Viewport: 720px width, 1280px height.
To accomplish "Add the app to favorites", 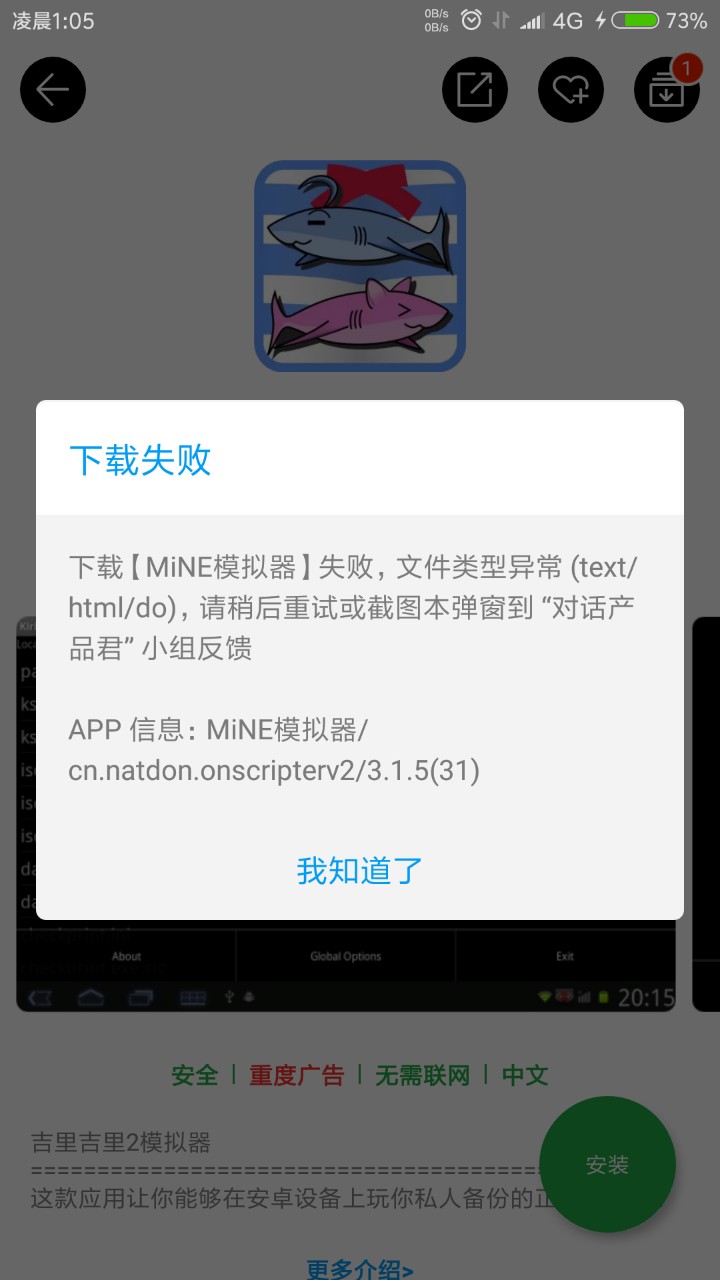I will [x=571, y=90].
